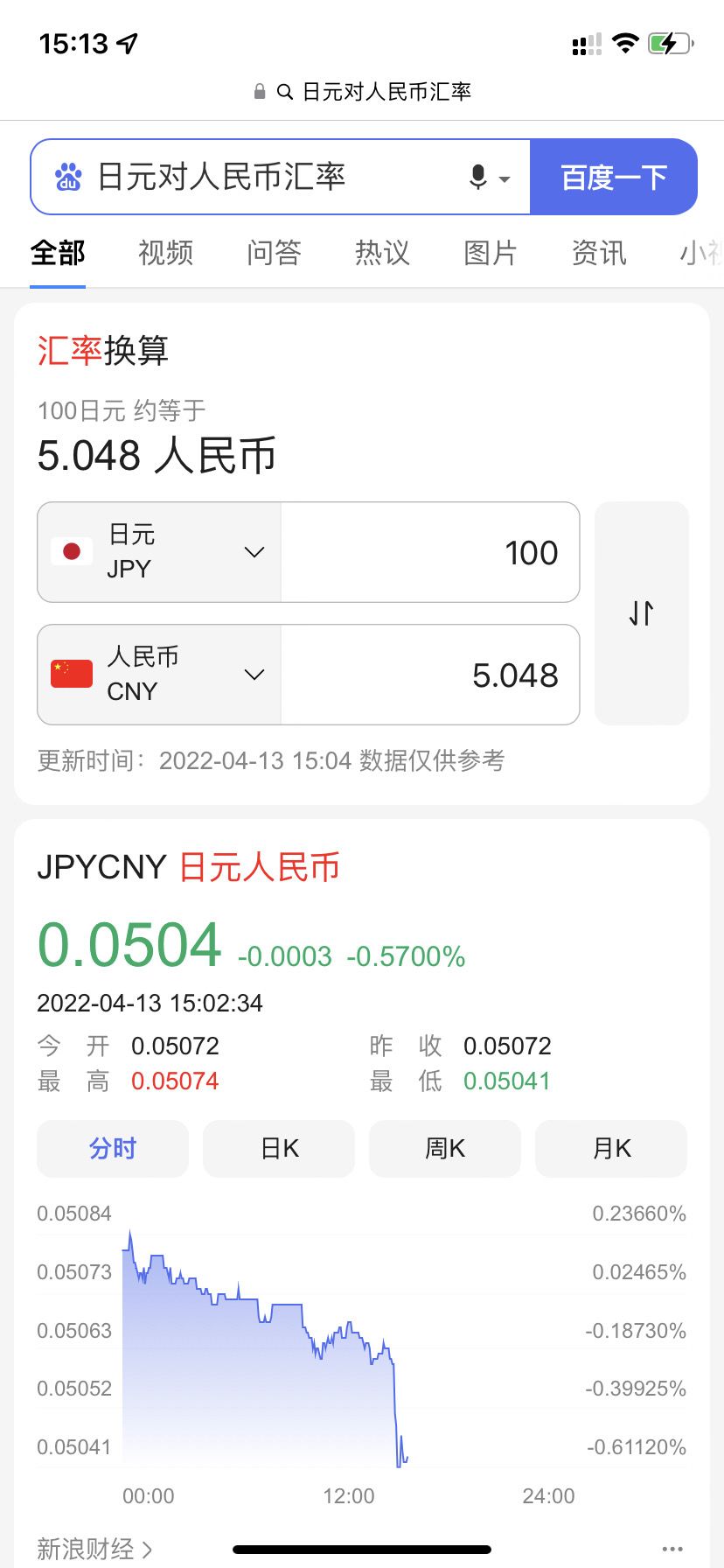Switch to the 问答 tab
This screenshot has width=724, height=1568.
(x=274, y=253)
